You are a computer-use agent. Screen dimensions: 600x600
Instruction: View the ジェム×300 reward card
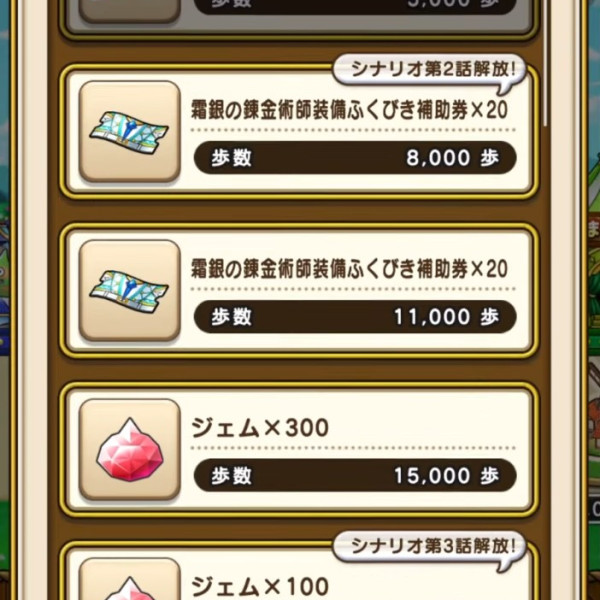[298, 449]
